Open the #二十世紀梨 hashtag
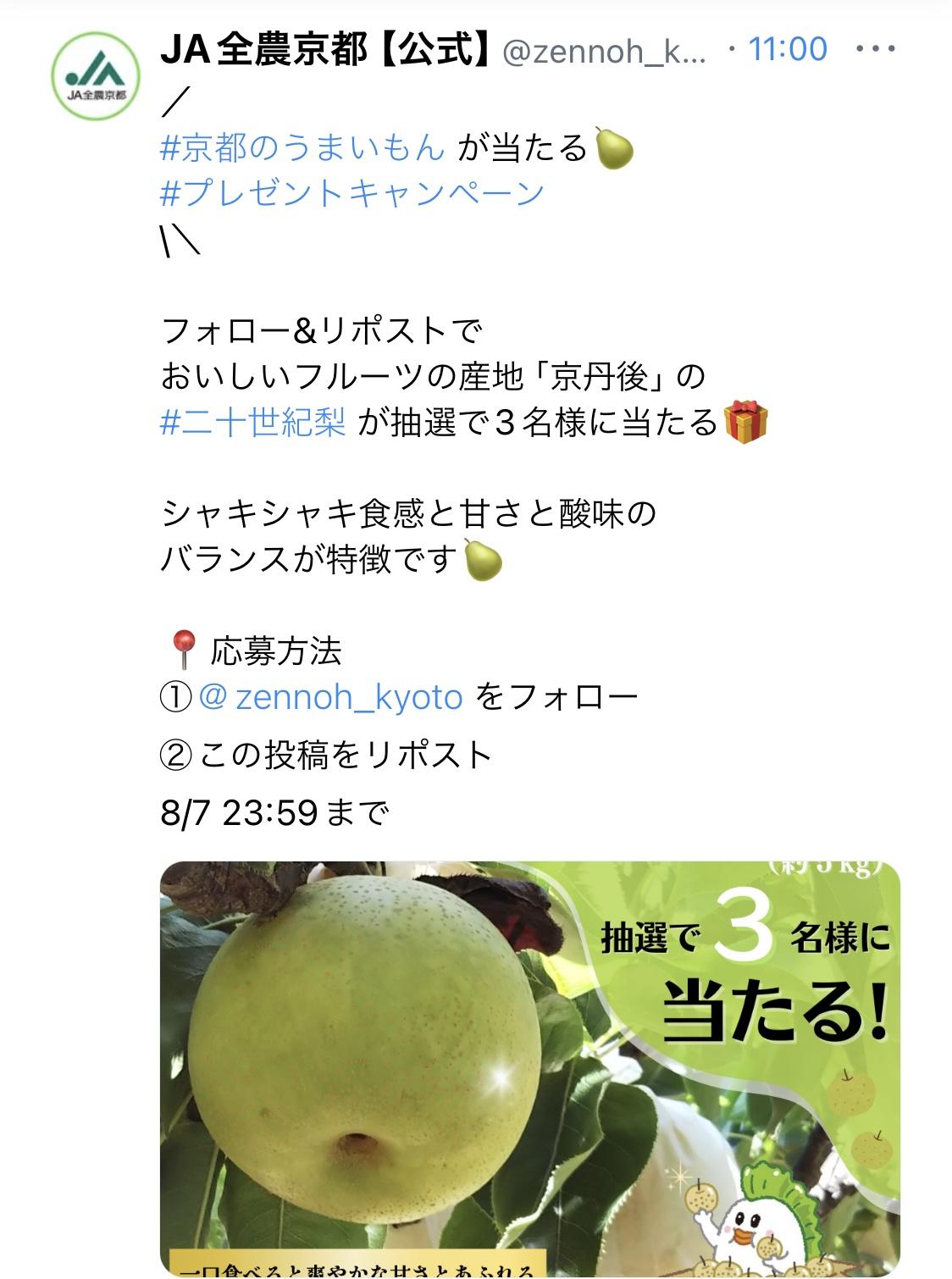 tap(253, 422)
